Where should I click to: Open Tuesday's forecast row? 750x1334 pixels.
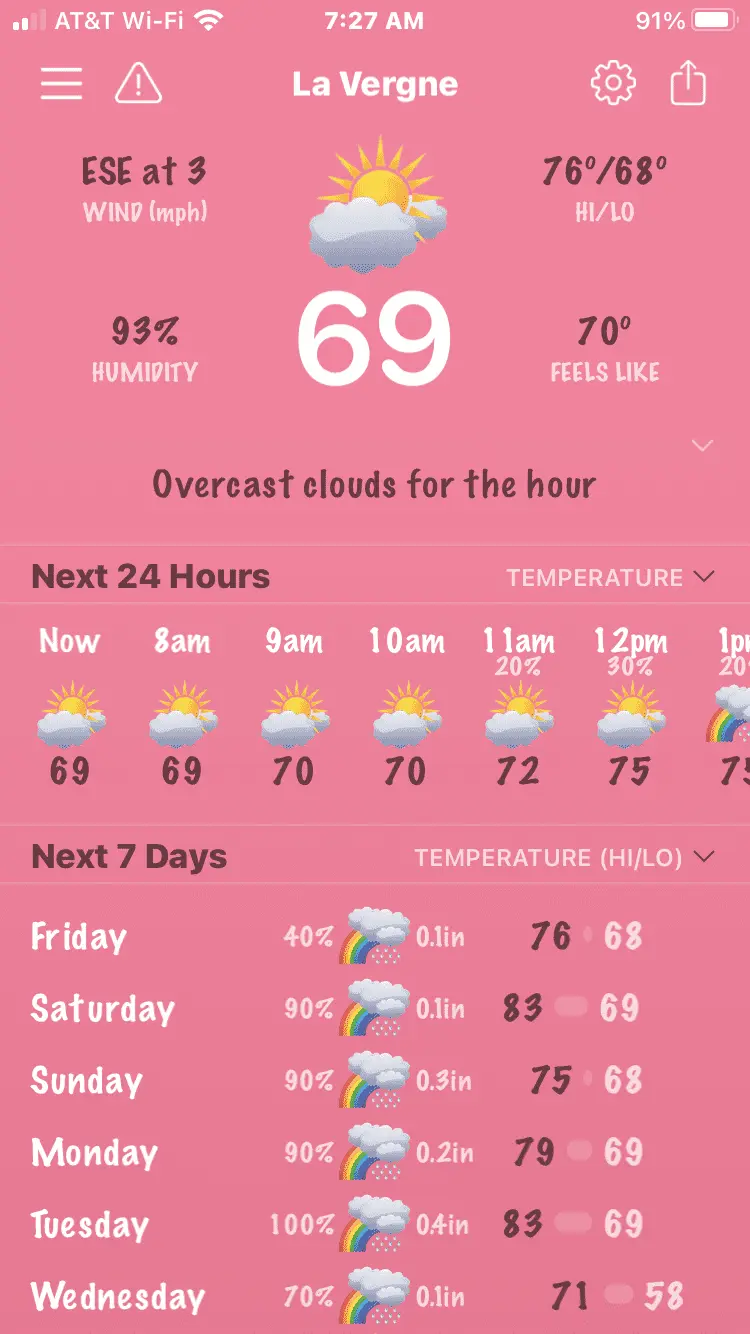[375, 1224]
